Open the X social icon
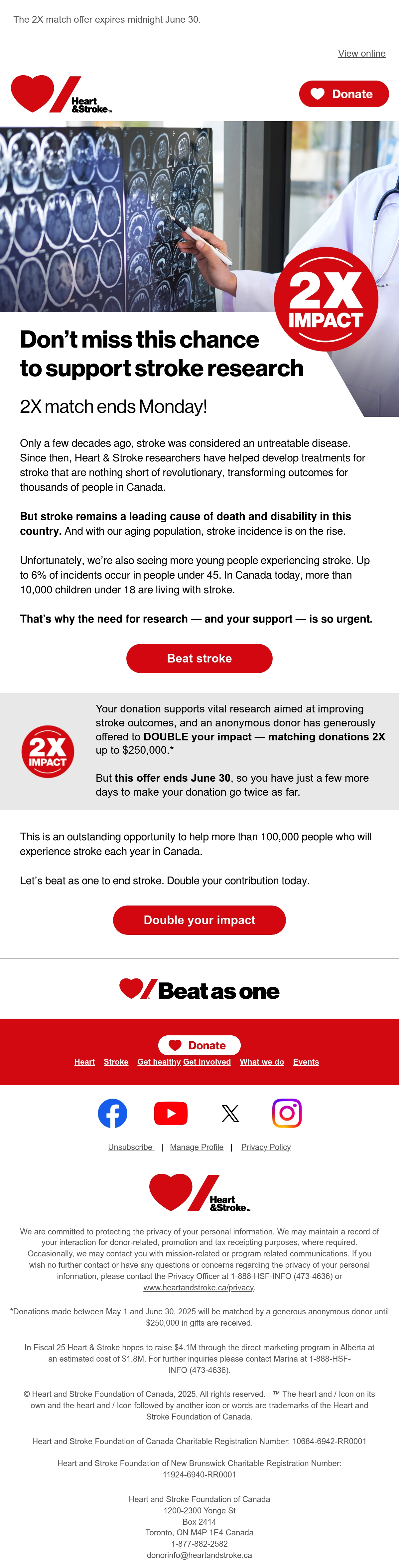The width and height of the screenshot is (399, 1568). click(x=230, y=1113)
